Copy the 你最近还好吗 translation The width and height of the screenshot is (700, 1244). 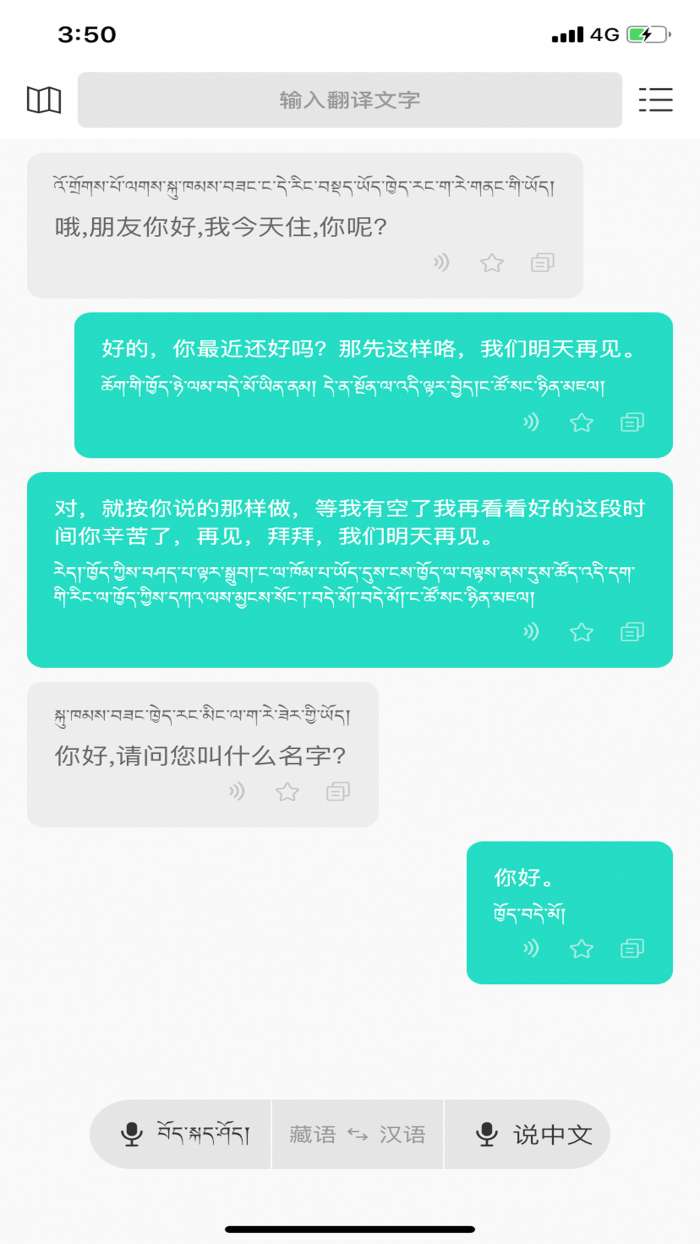tap(632, 422)
